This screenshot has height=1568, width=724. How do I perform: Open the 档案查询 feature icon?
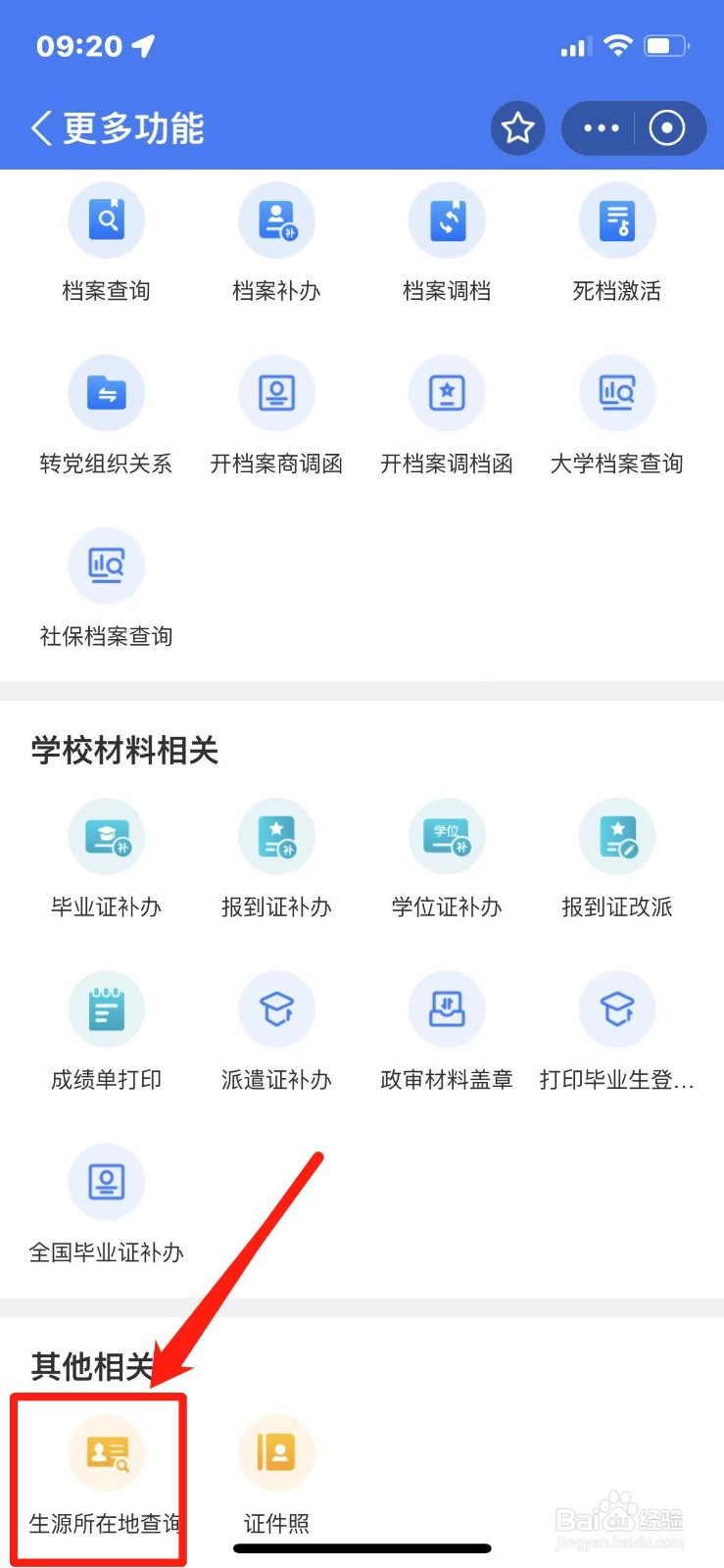pyautogui.click(x=106, y=220)
